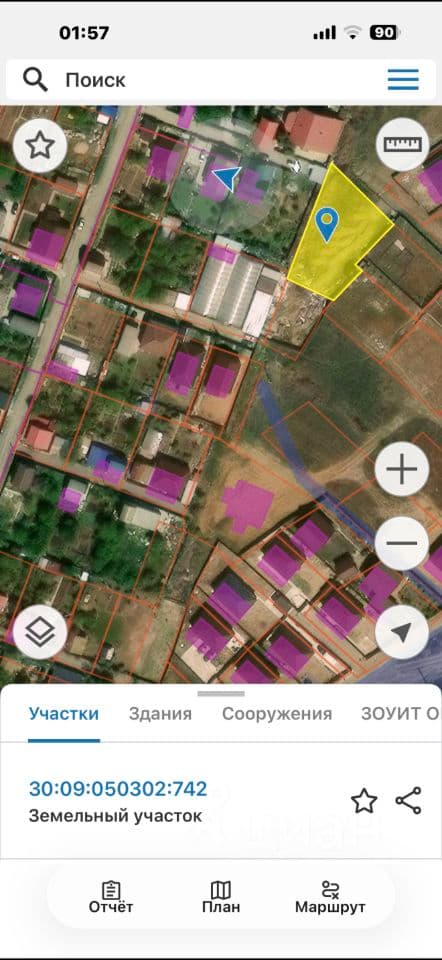Open parcel 30:09:050302:742 details
Image resolution: width=442 pixels, height=960 pixels.
(118, 789)
